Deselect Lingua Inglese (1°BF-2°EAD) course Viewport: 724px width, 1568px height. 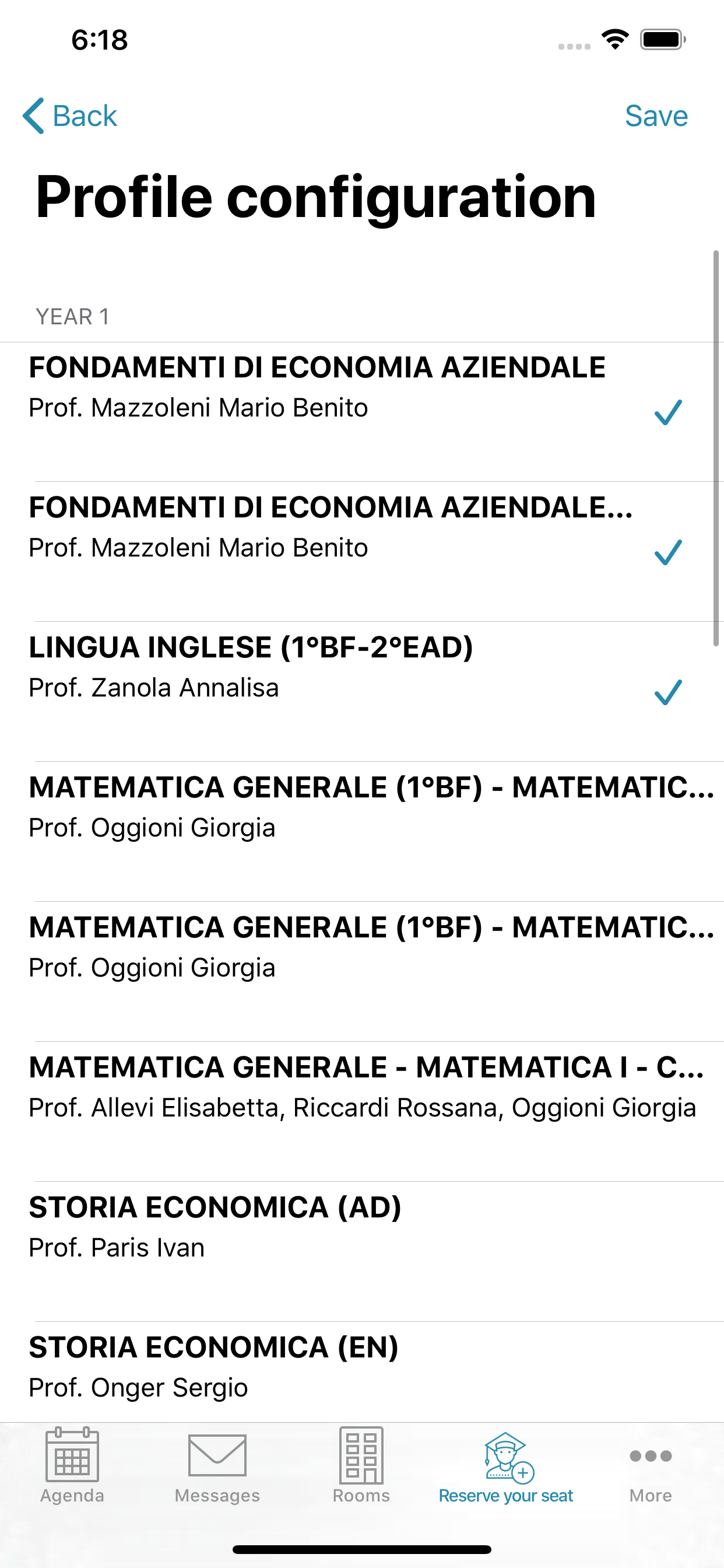tap(362, 691)
